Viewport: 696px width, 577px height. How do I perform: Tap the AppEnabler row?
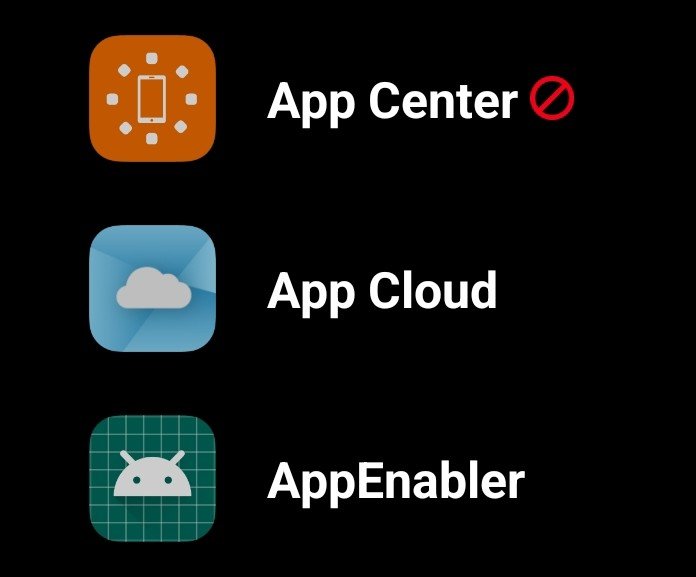coord(395,481)
